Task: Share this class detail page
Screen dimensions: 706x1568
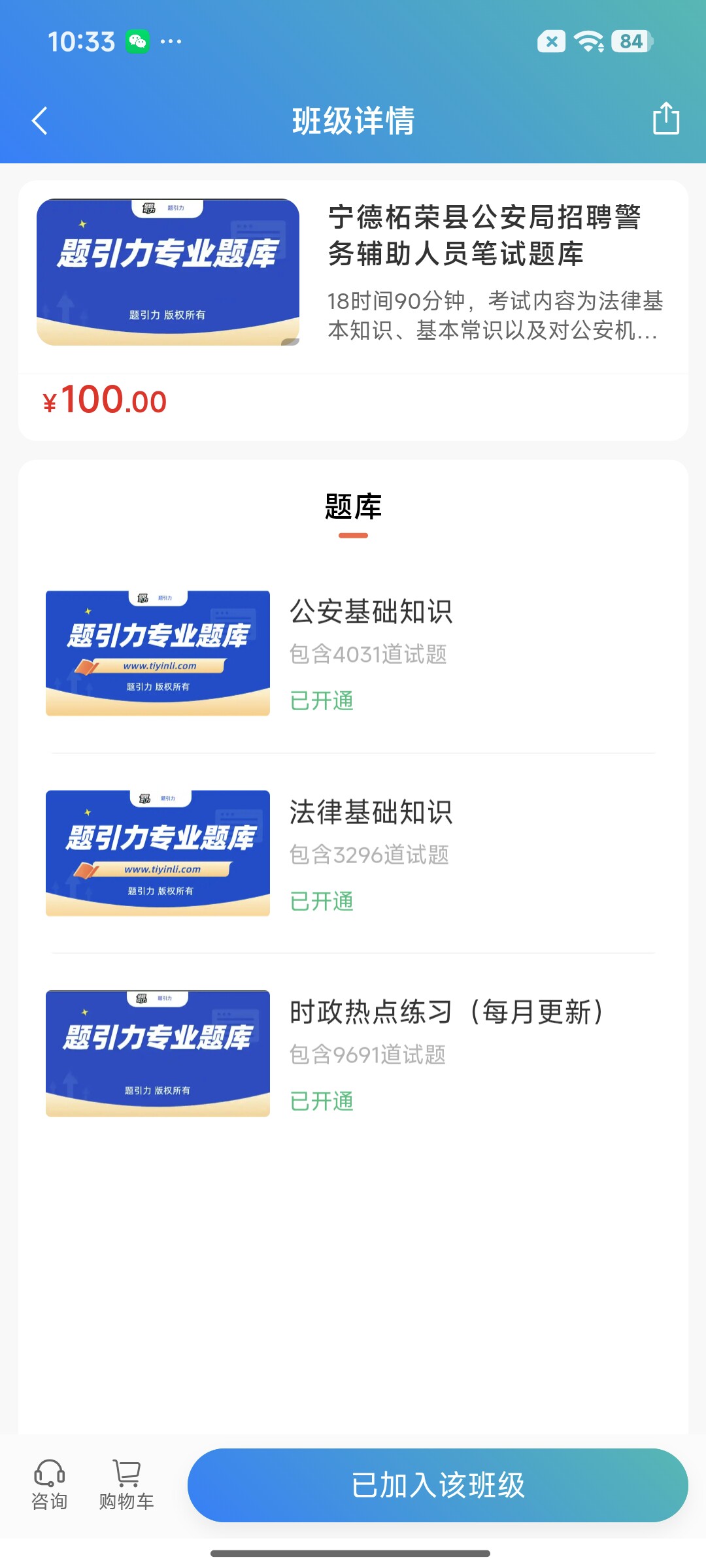Action: (666, 119)
